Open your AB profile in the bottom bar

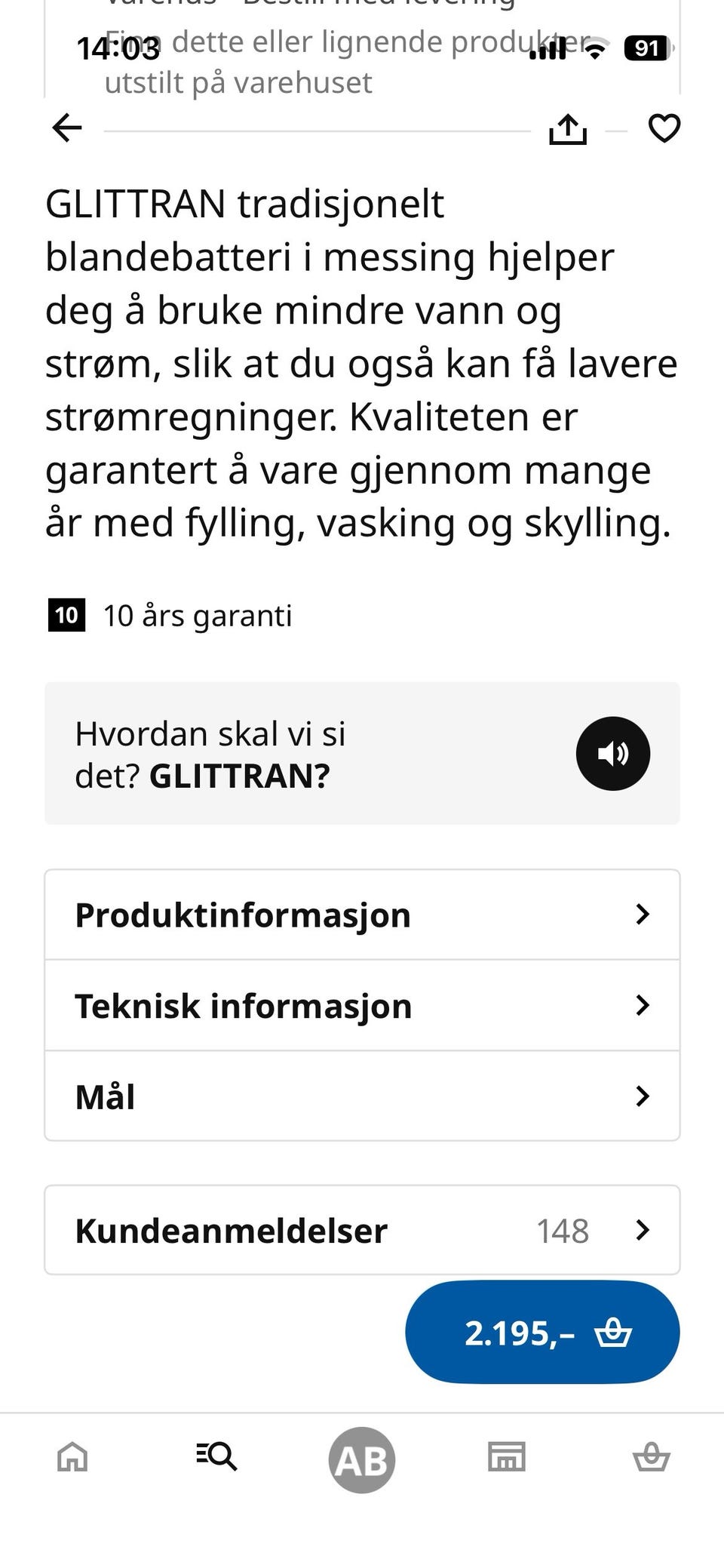[363, 1458]
